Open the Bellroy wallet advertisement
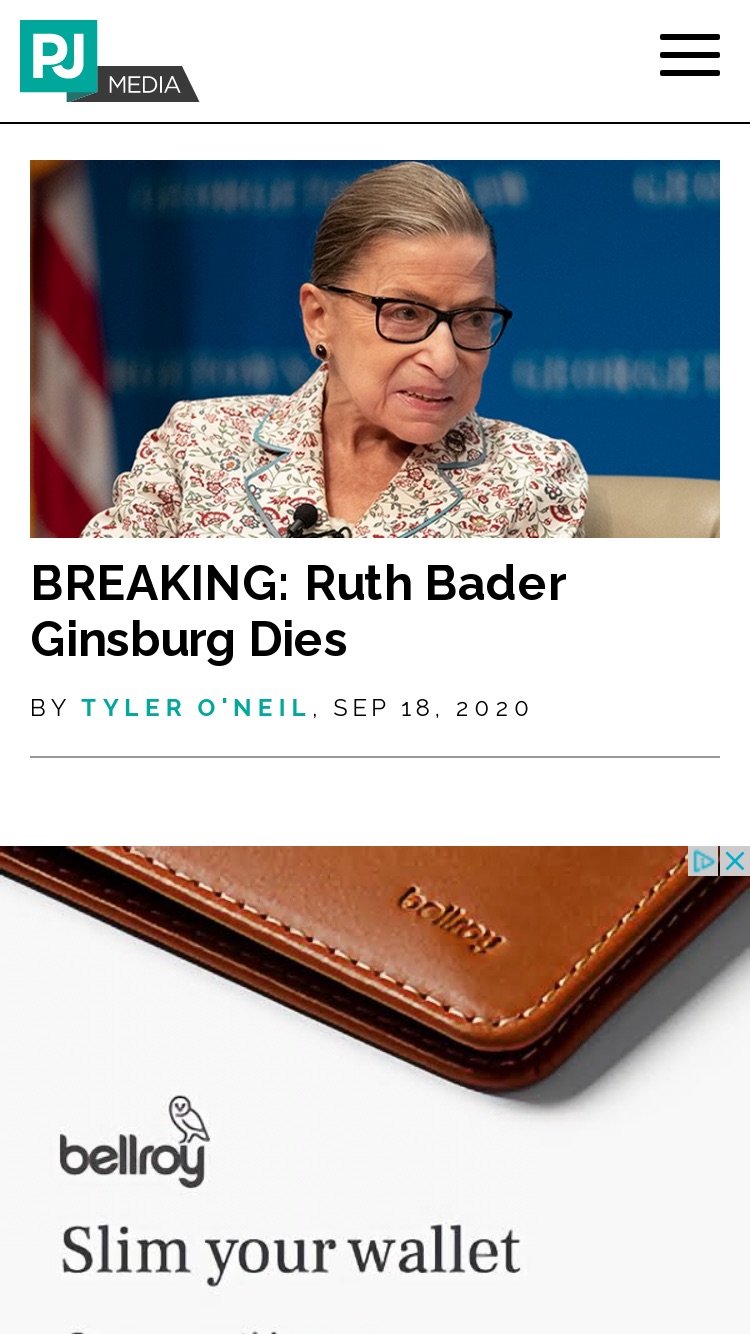 [x=375, y=1090]
